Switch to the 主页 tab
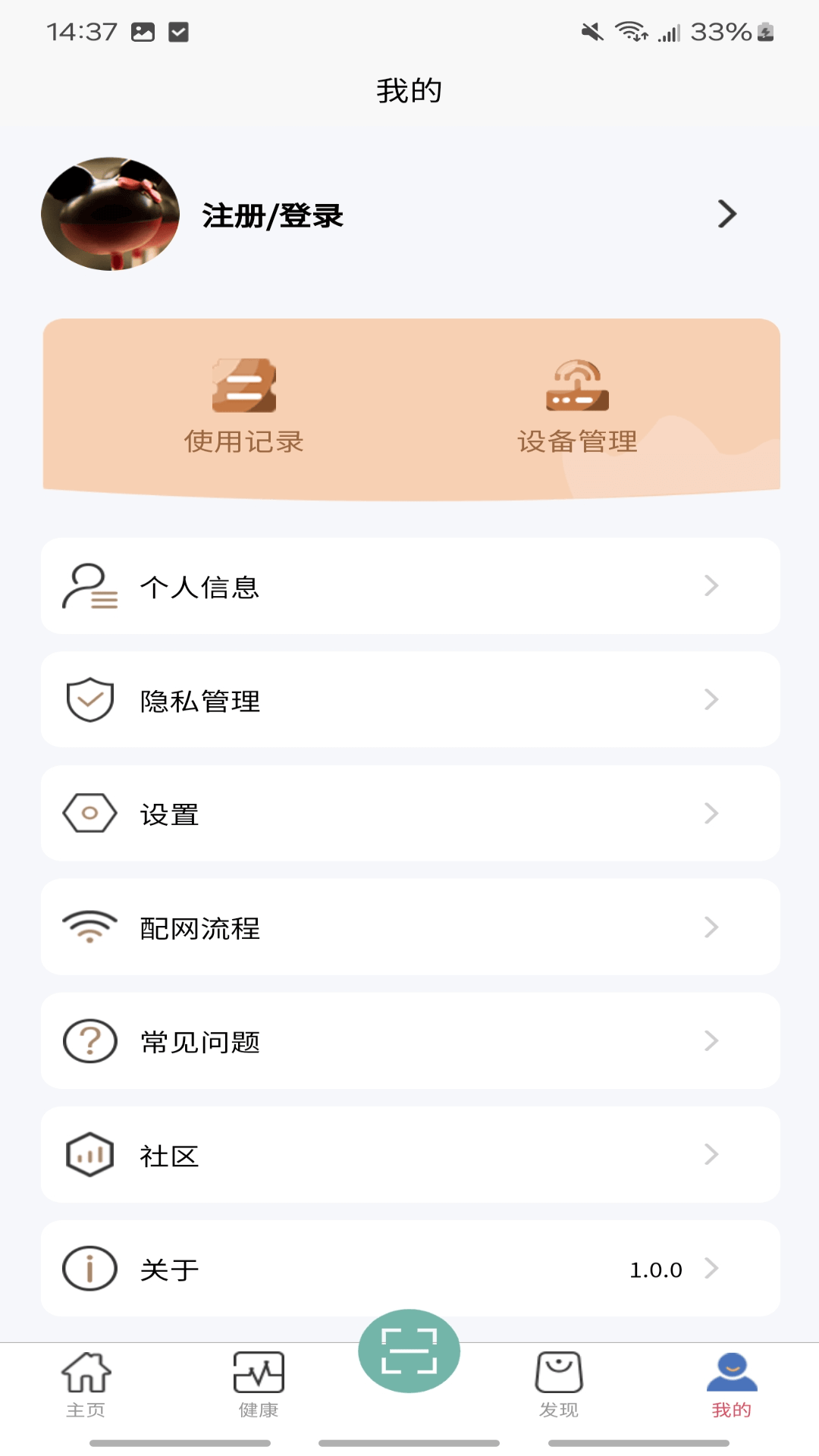The height and width of the screenshot is (1456, 819). tap(86, 1392)
